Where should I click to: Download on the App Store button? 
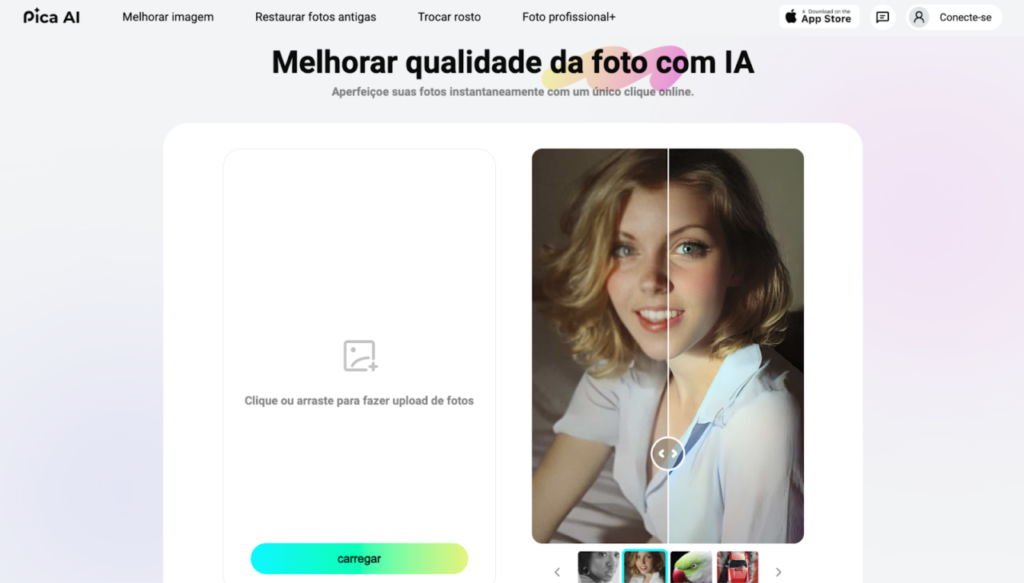pyautogui.click(x=819, y=17)
